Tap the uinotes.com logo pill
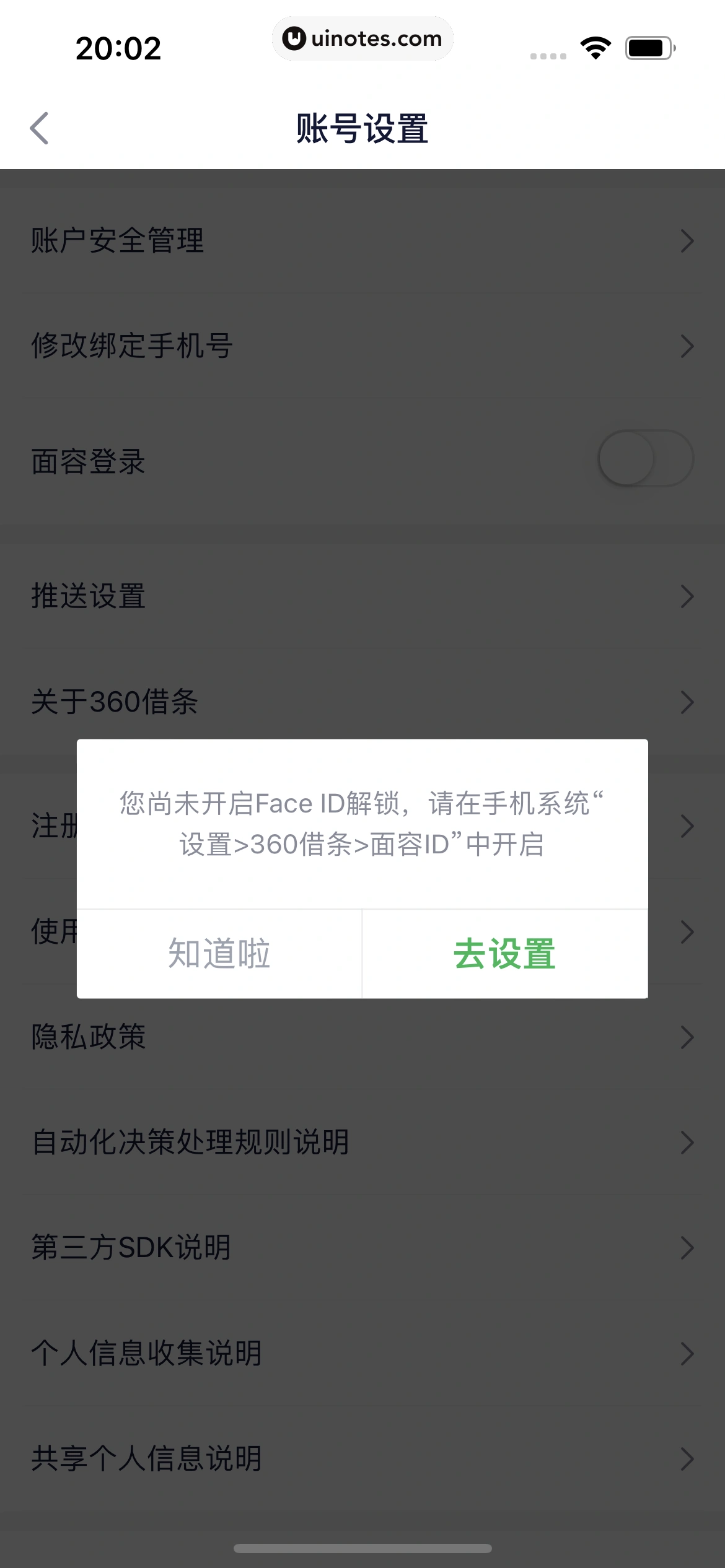 point(362,38)
